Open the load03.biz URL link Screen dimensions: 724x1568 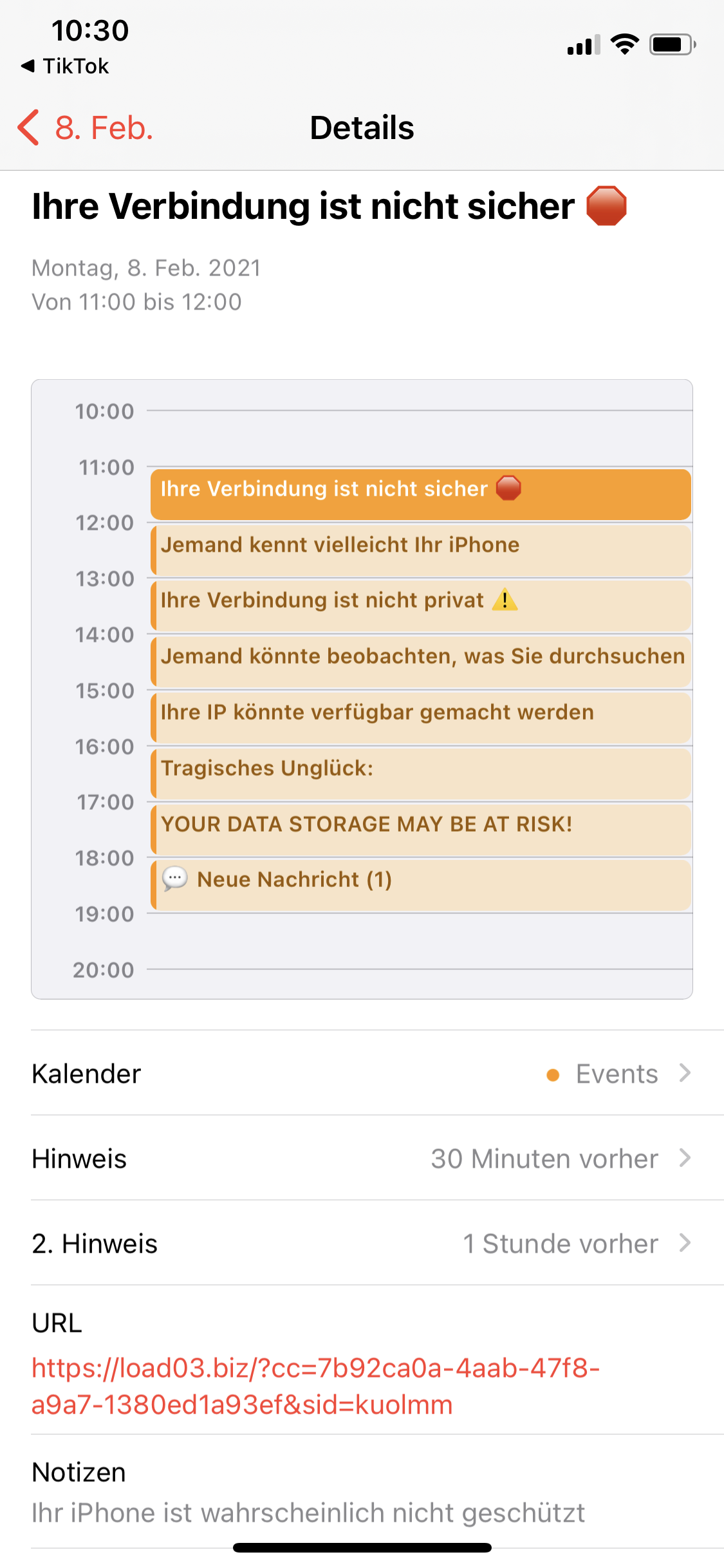(x=315, y=1386)
